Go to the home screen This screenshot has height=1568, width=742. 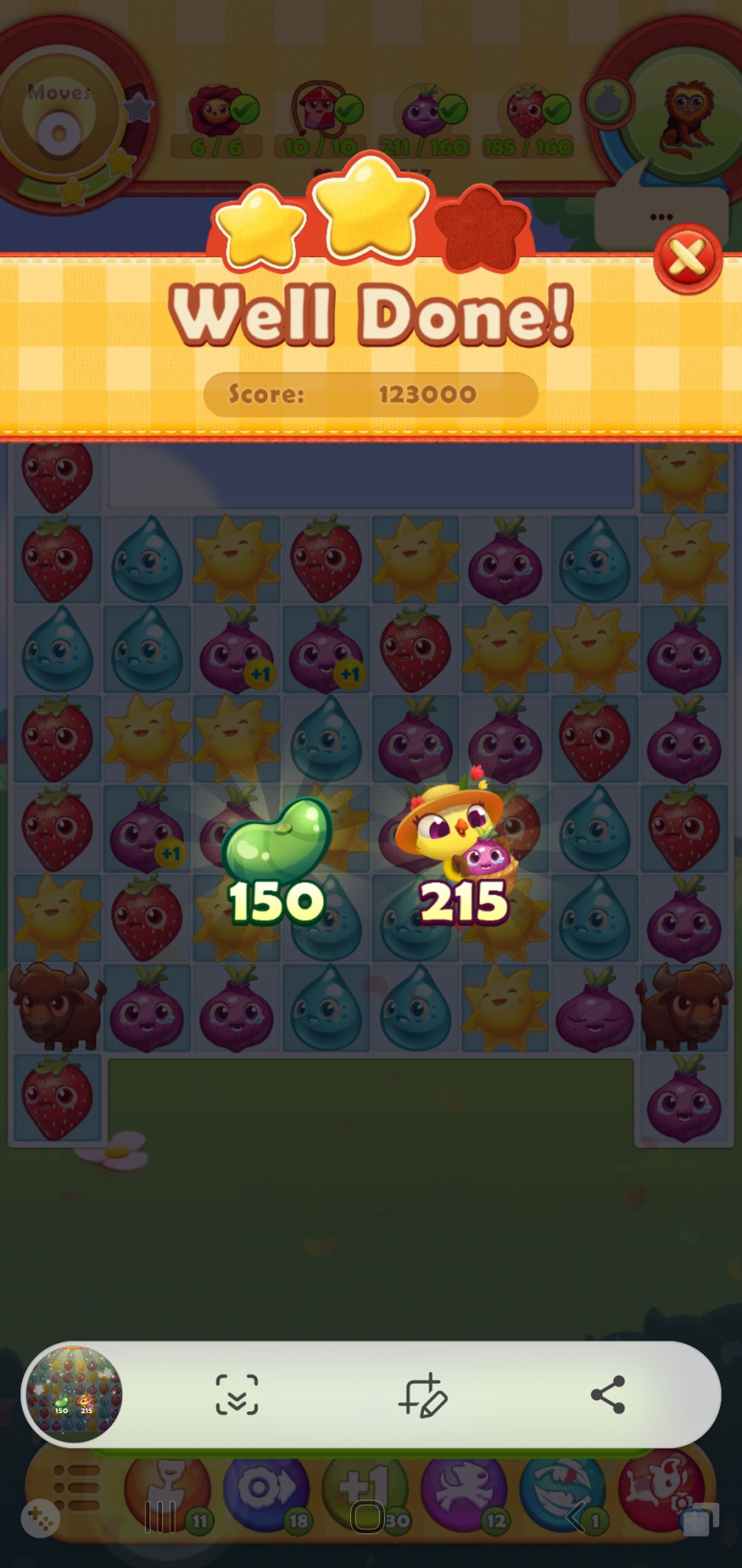coord(367,1517)
